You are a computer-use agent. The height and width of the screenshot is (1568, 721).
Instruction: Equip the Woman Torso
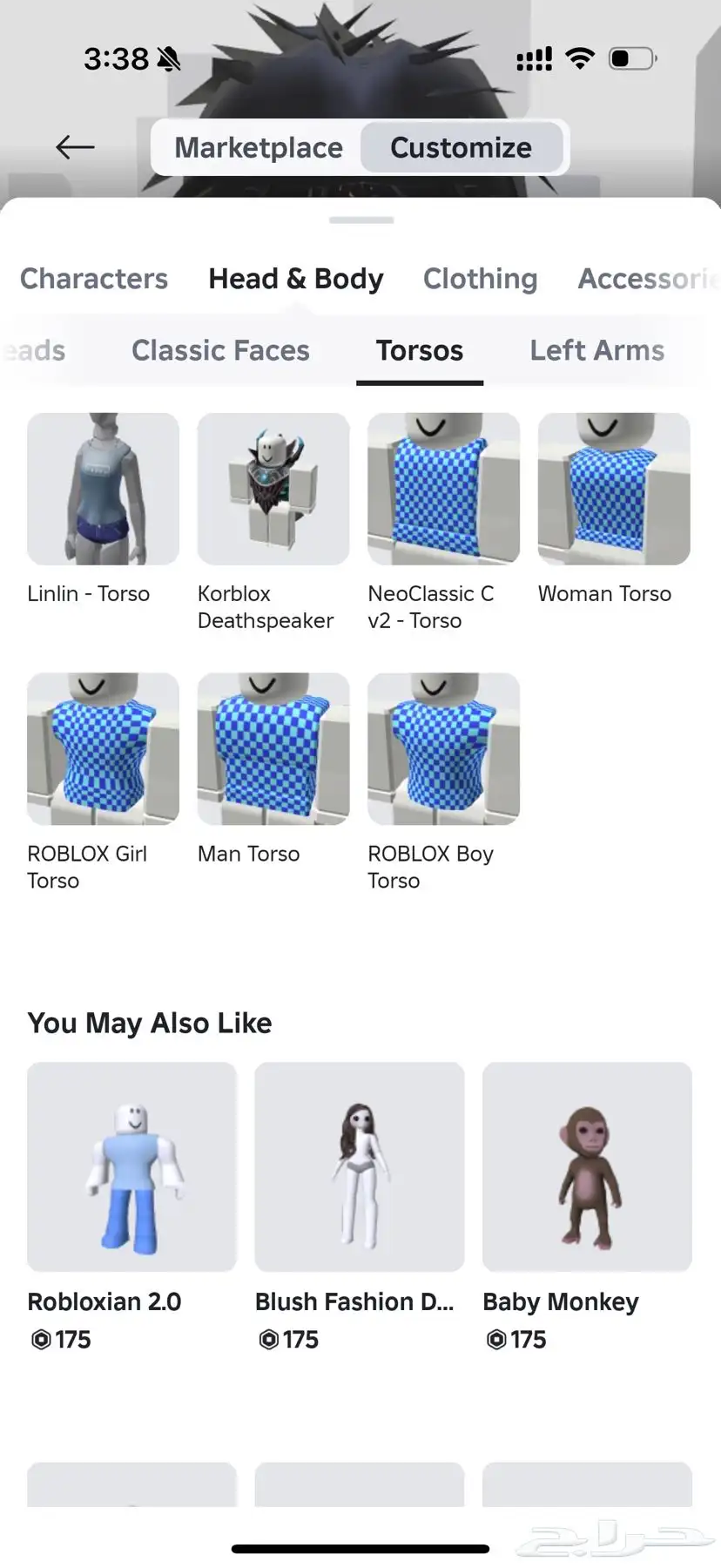pos(614,489)
